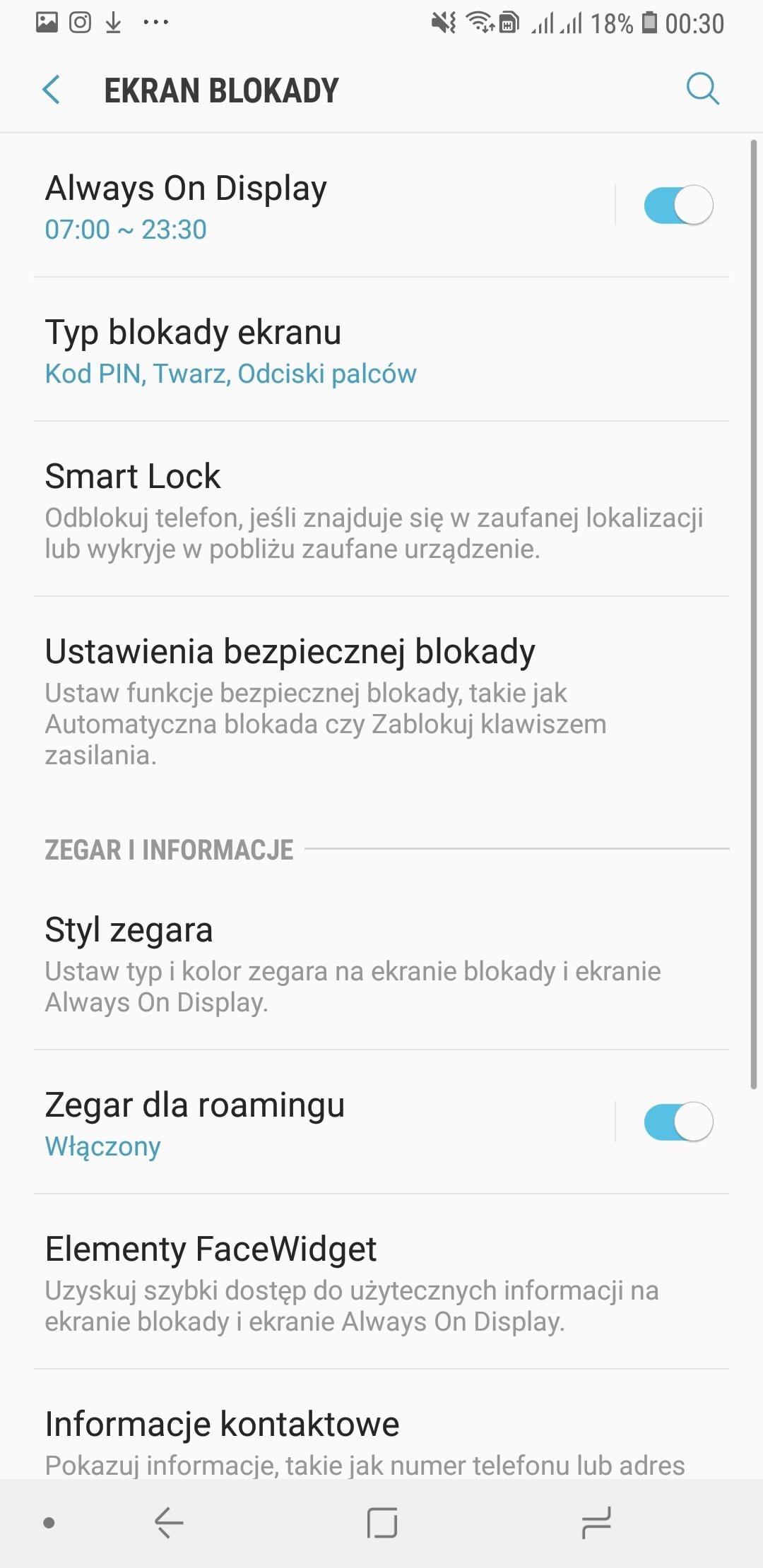Open Styl zegara

[381, 963]
